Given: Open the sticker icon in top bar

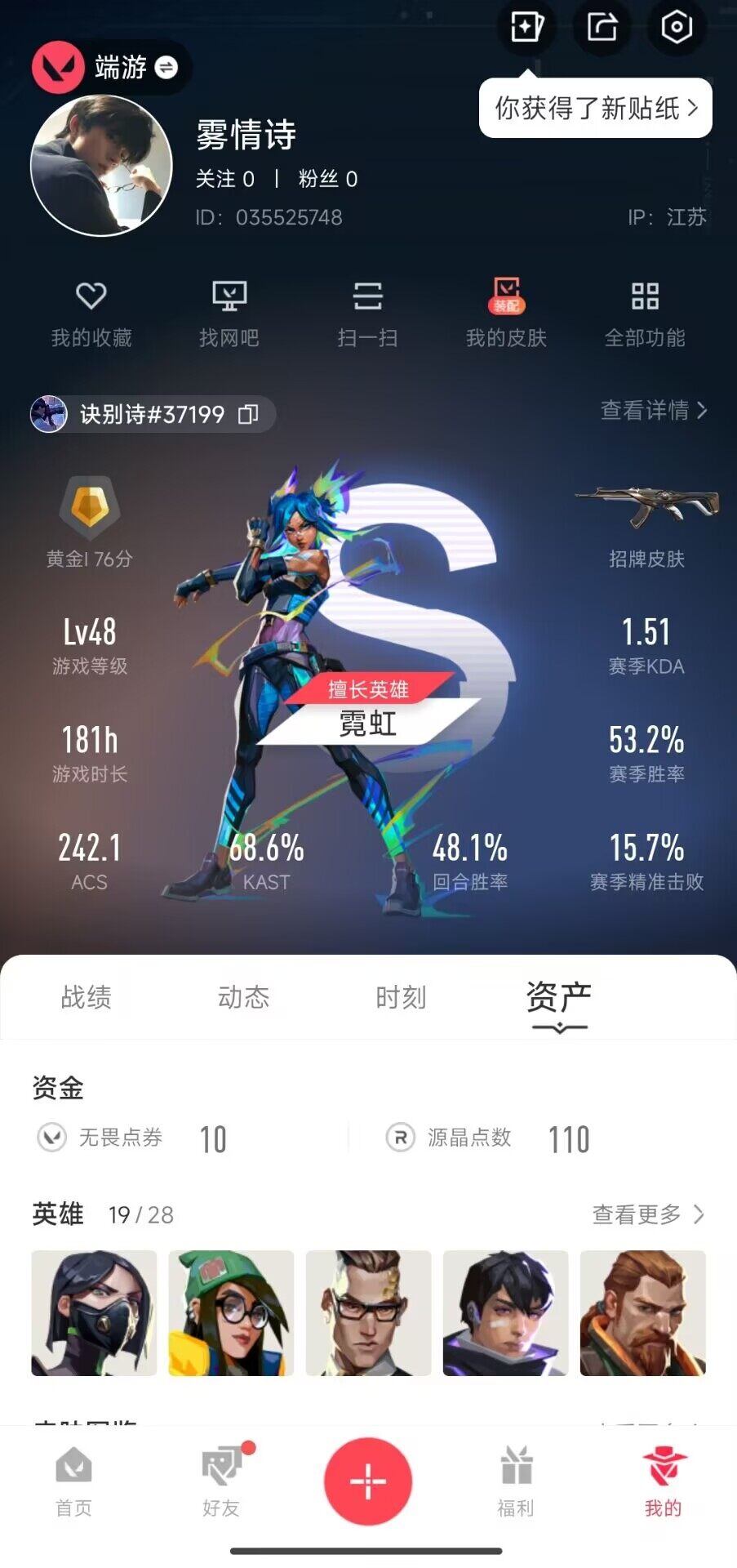Looking at the screenshot, I should click(526, 28).
